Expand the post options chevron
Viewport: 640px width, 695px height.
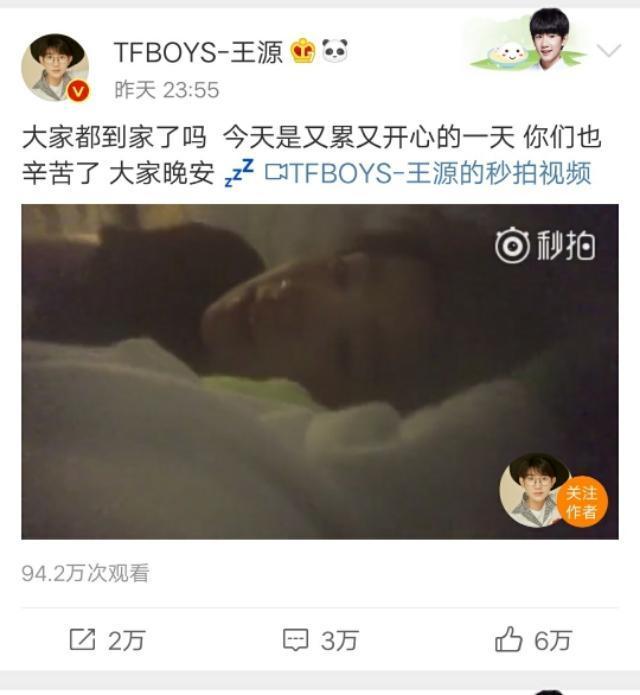click(x=608, y=51)
